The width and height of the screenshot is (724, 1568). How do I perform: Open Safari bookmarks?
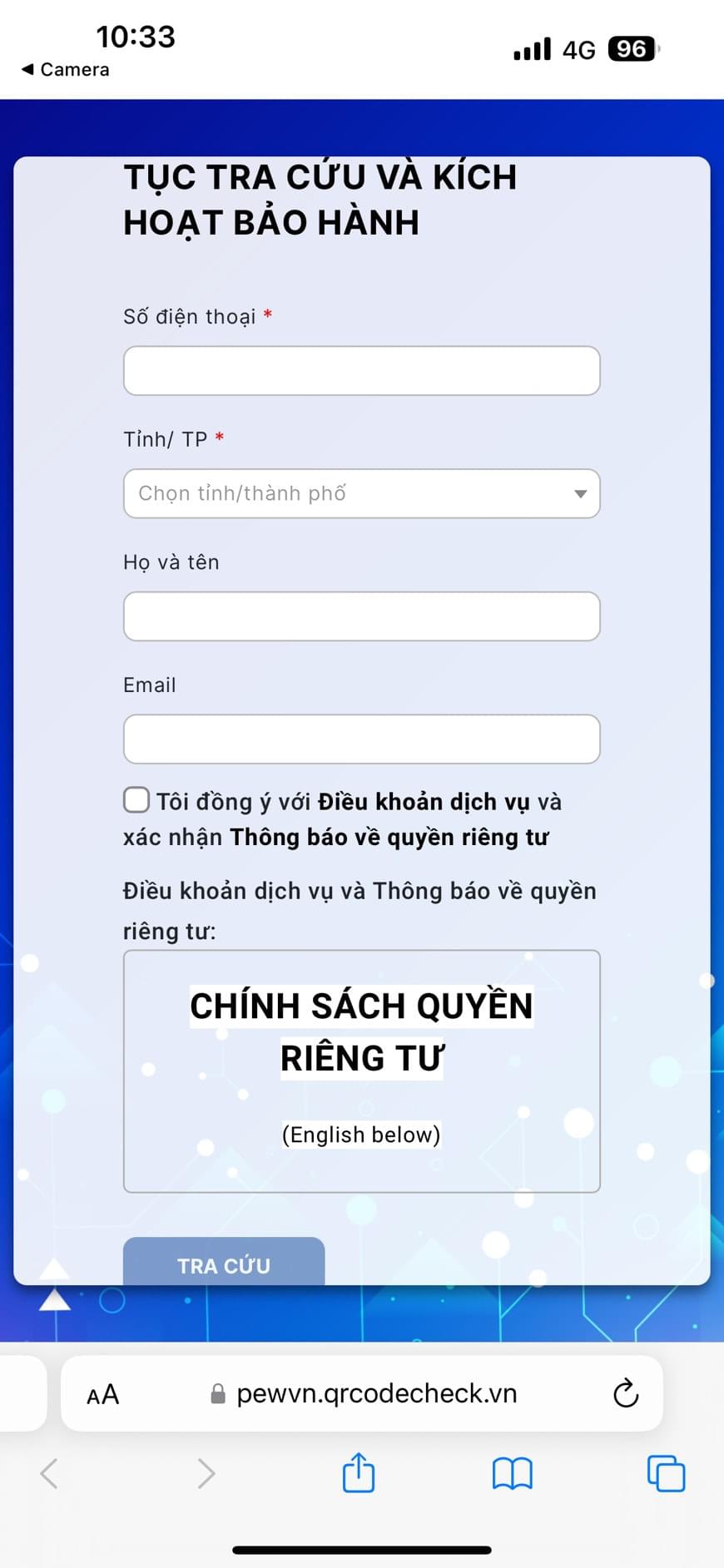(512, 1473)
